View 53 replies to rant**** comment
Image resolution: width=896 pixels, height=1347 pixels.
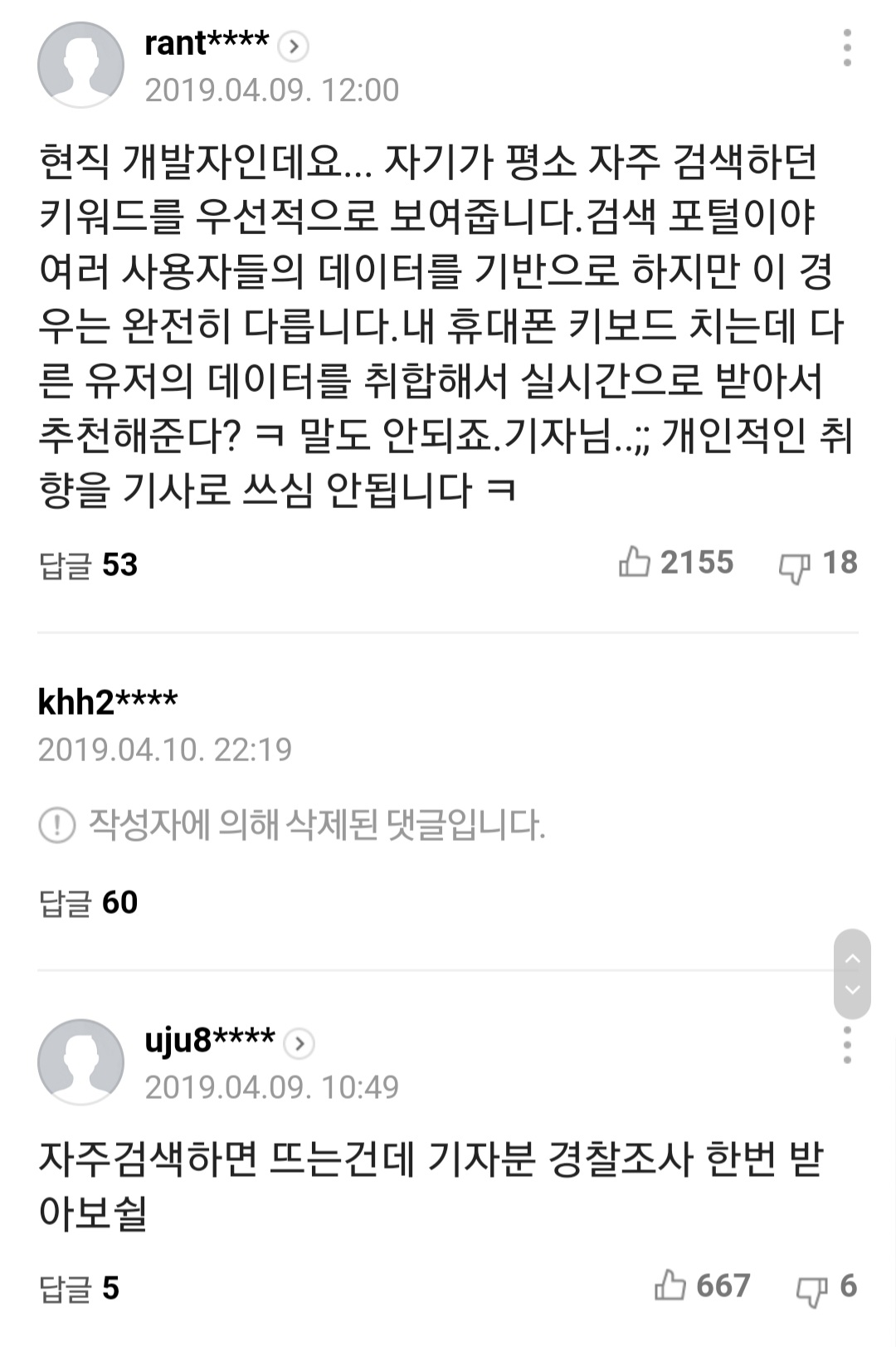pos(88,565)
